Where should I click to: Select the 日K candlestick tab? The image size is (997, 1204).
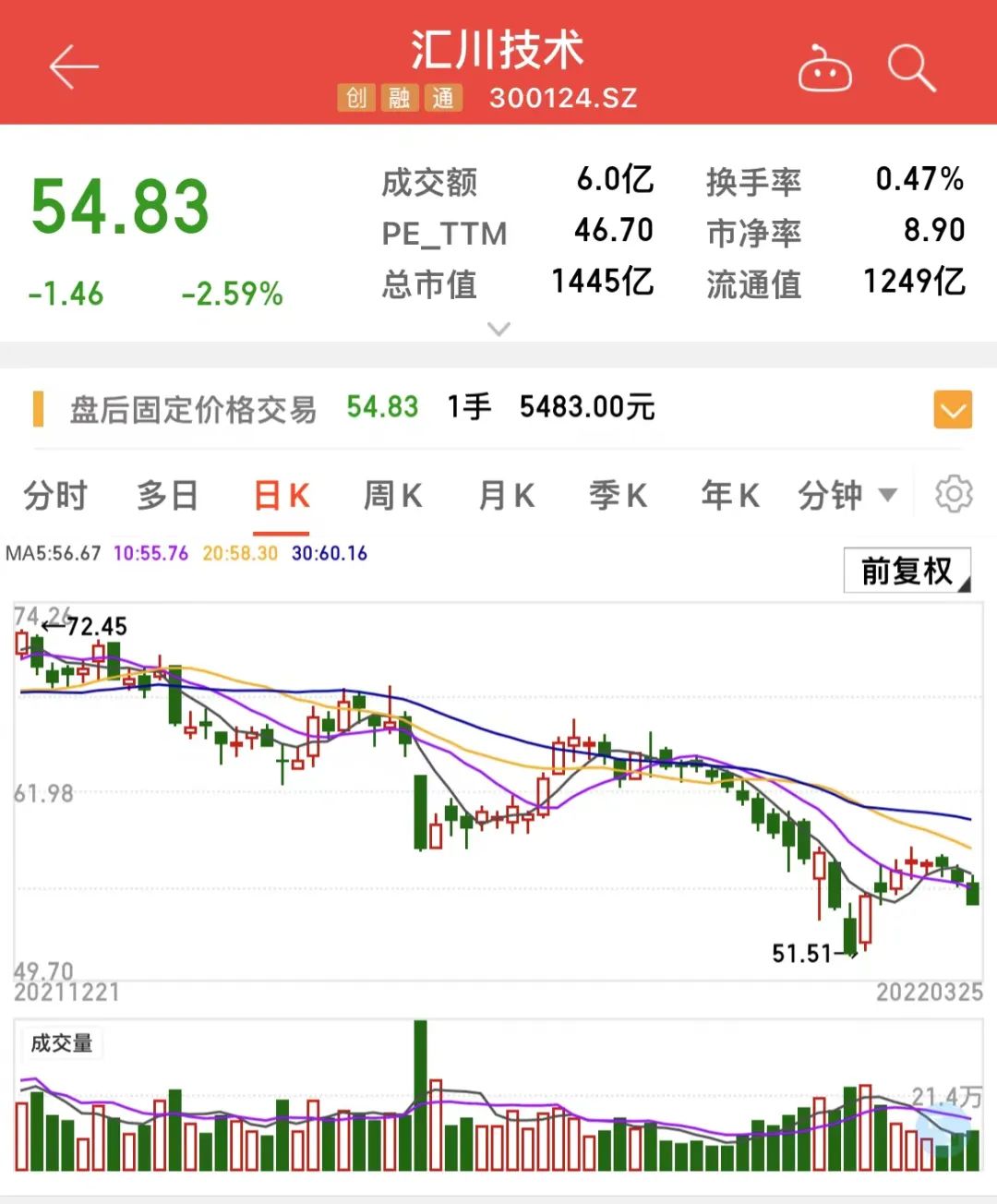[x=279, y=495]
